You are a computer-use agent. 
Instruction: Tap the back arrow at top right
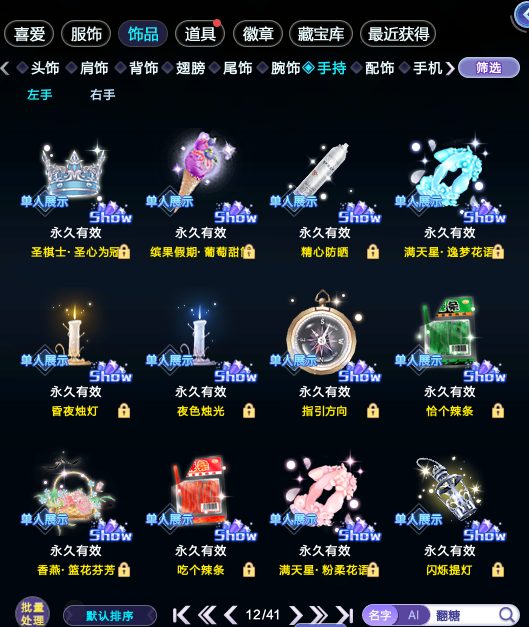click(x=521, y=15)
